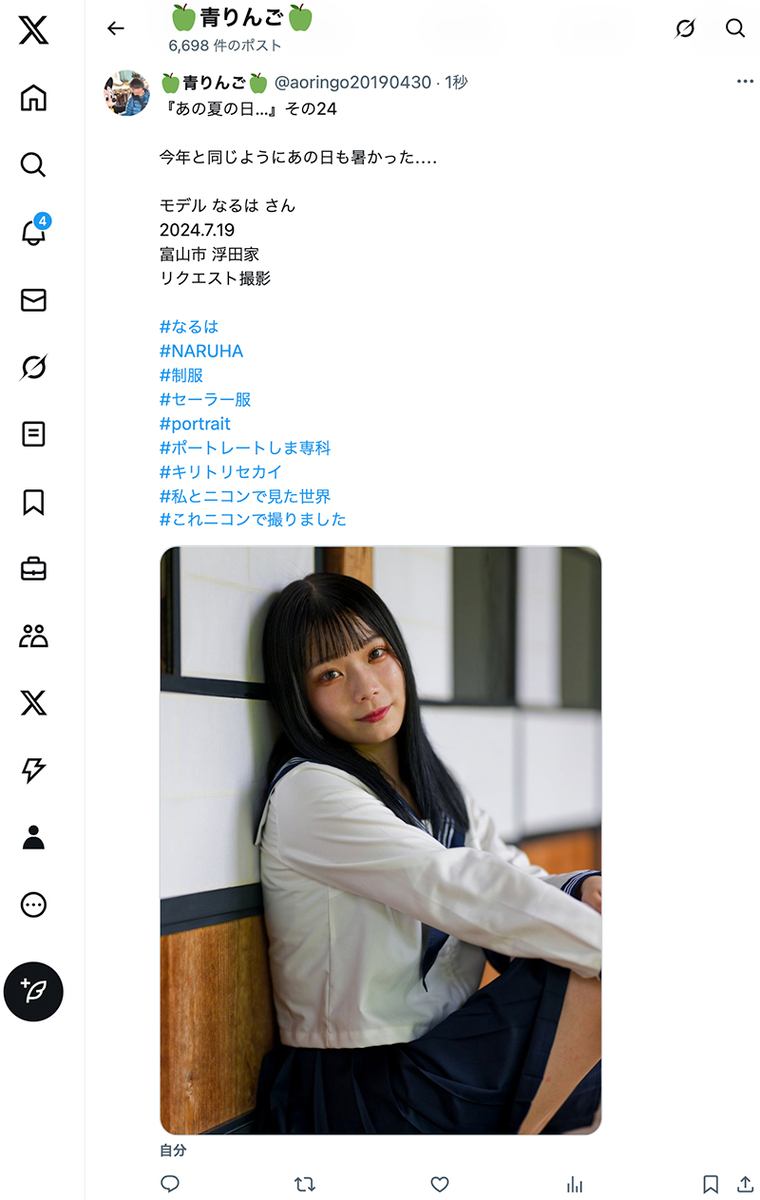The image size is (760, 1200).
Task: Repost this post
Action: click(305, 1184)
